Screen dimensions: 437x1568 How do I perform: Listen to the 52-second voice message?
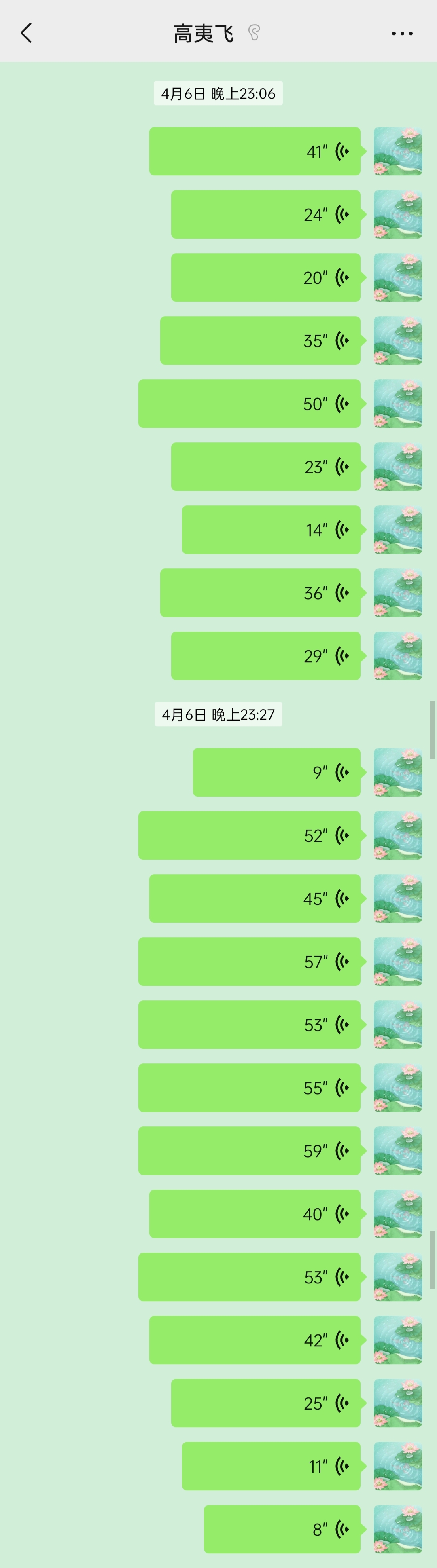249,836
